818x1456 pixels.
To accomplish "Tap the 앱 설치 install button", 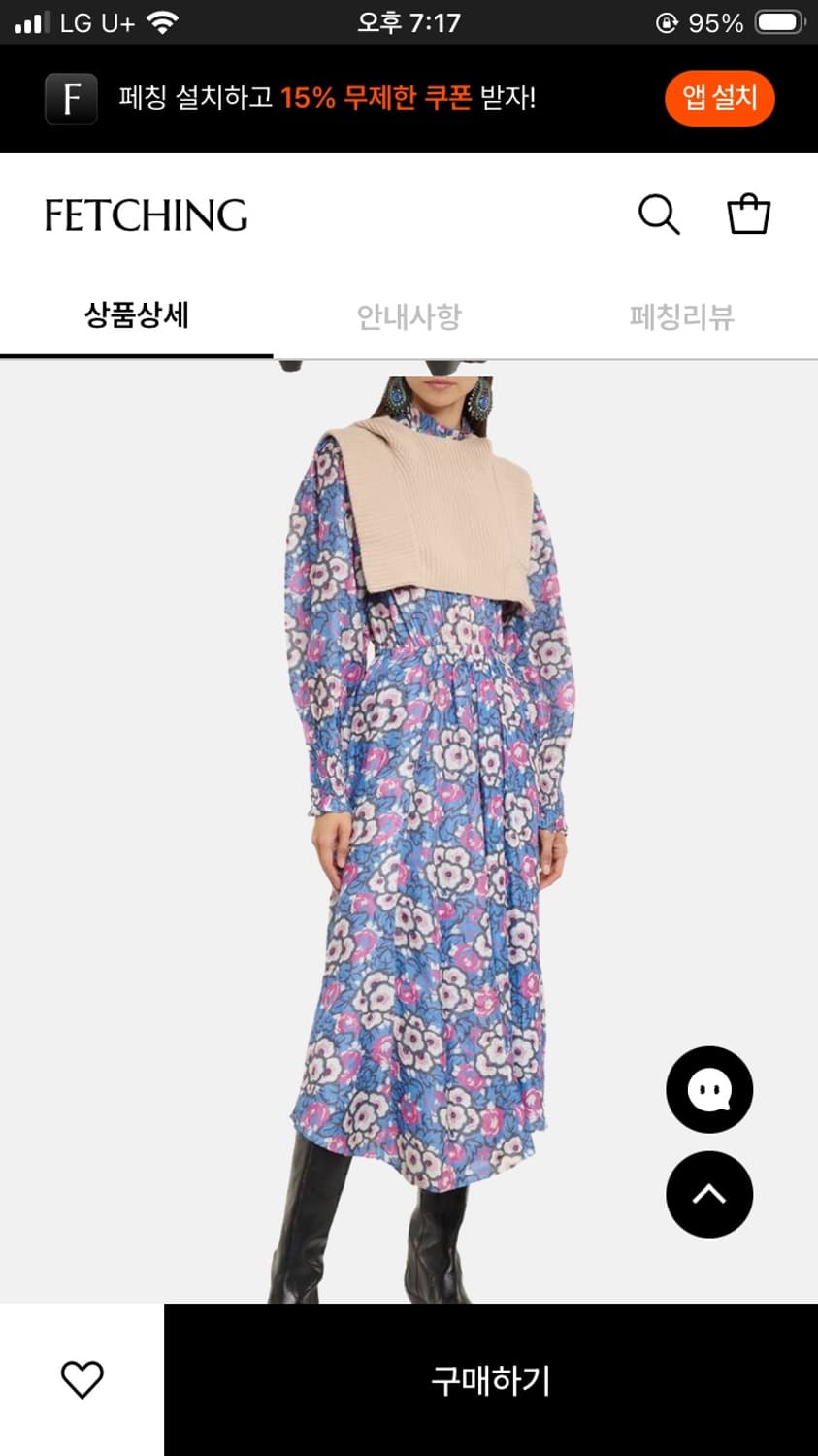I will (x=719, y=98).
